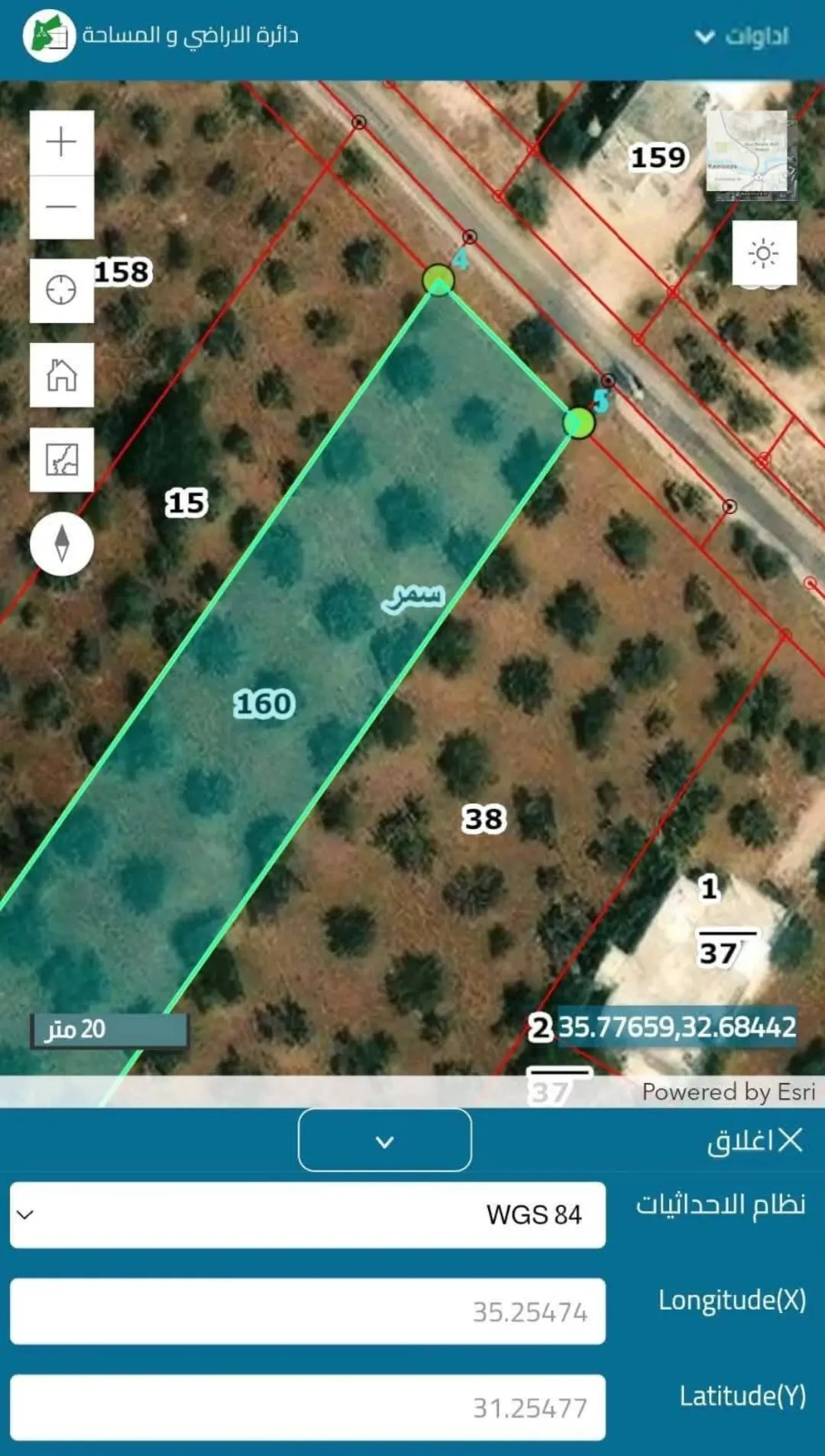
Task: Open the measurement tool
Action: coord(62,459)
